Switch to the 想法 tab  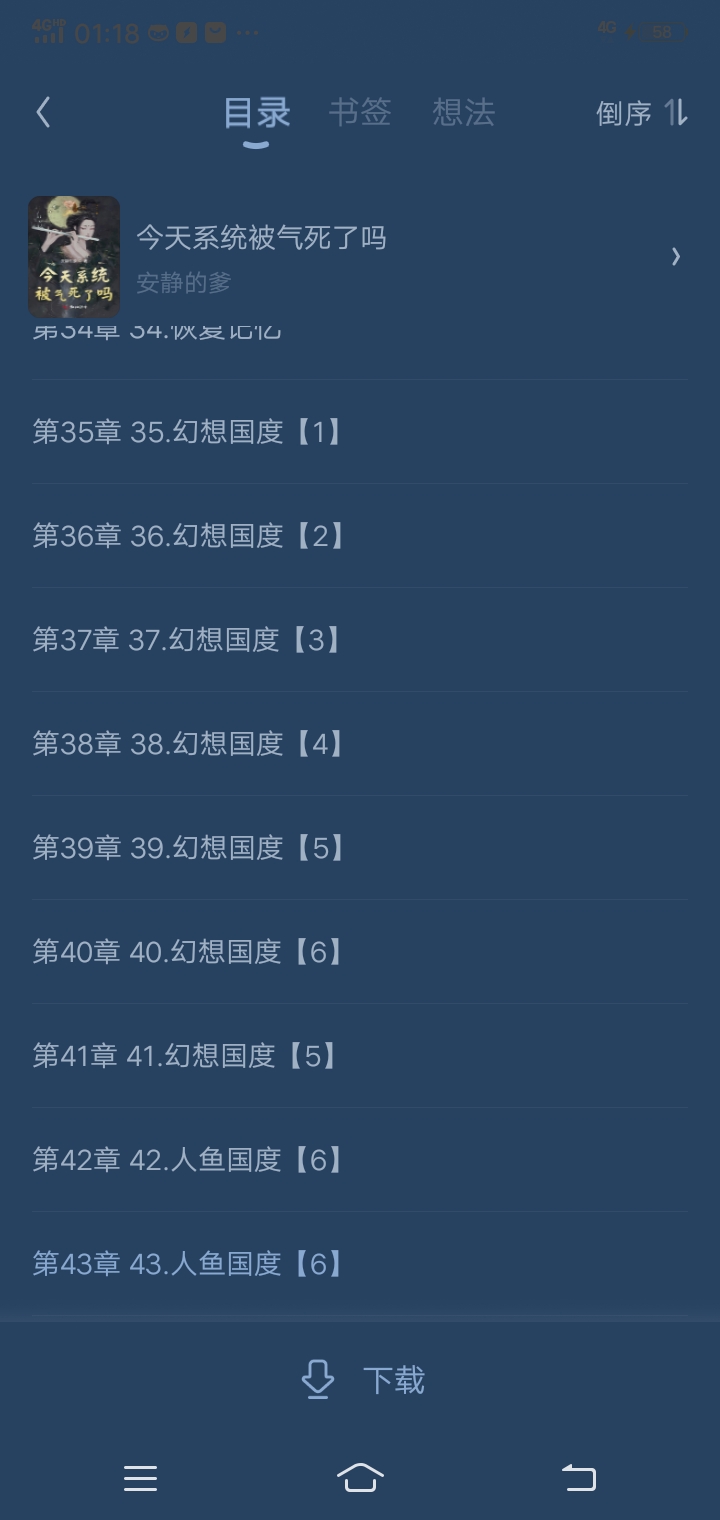click(x=464, y=112)
